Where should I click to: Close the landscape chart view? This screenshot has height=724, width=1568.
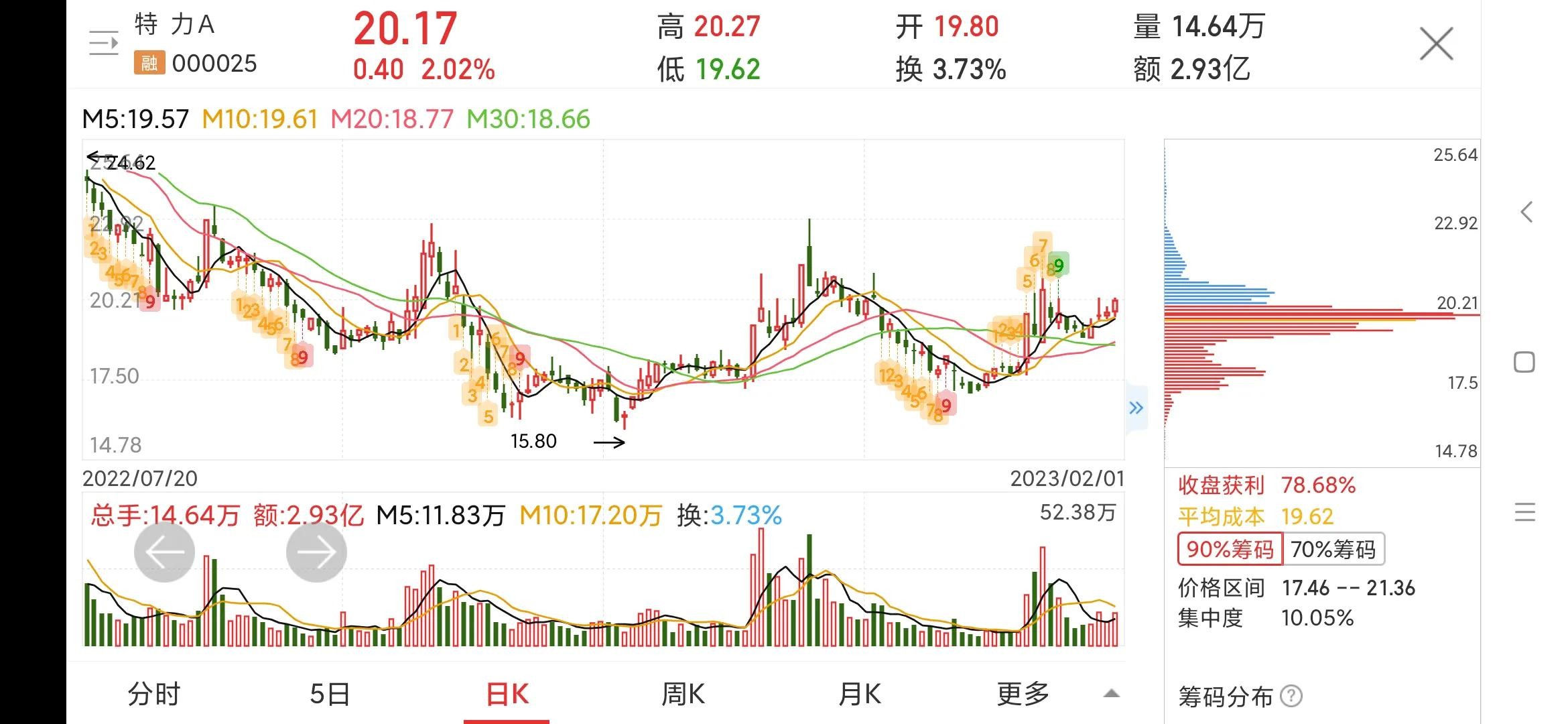(x=1436, y=44)
